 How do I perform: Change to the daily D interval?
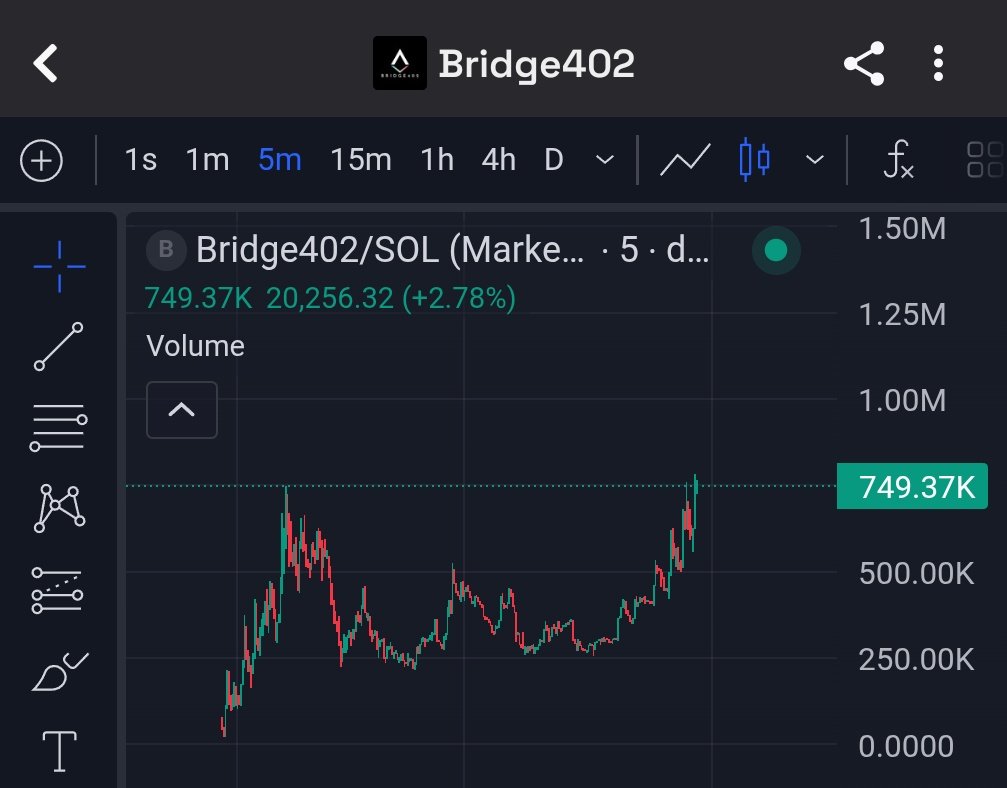(x=554, y=160)
